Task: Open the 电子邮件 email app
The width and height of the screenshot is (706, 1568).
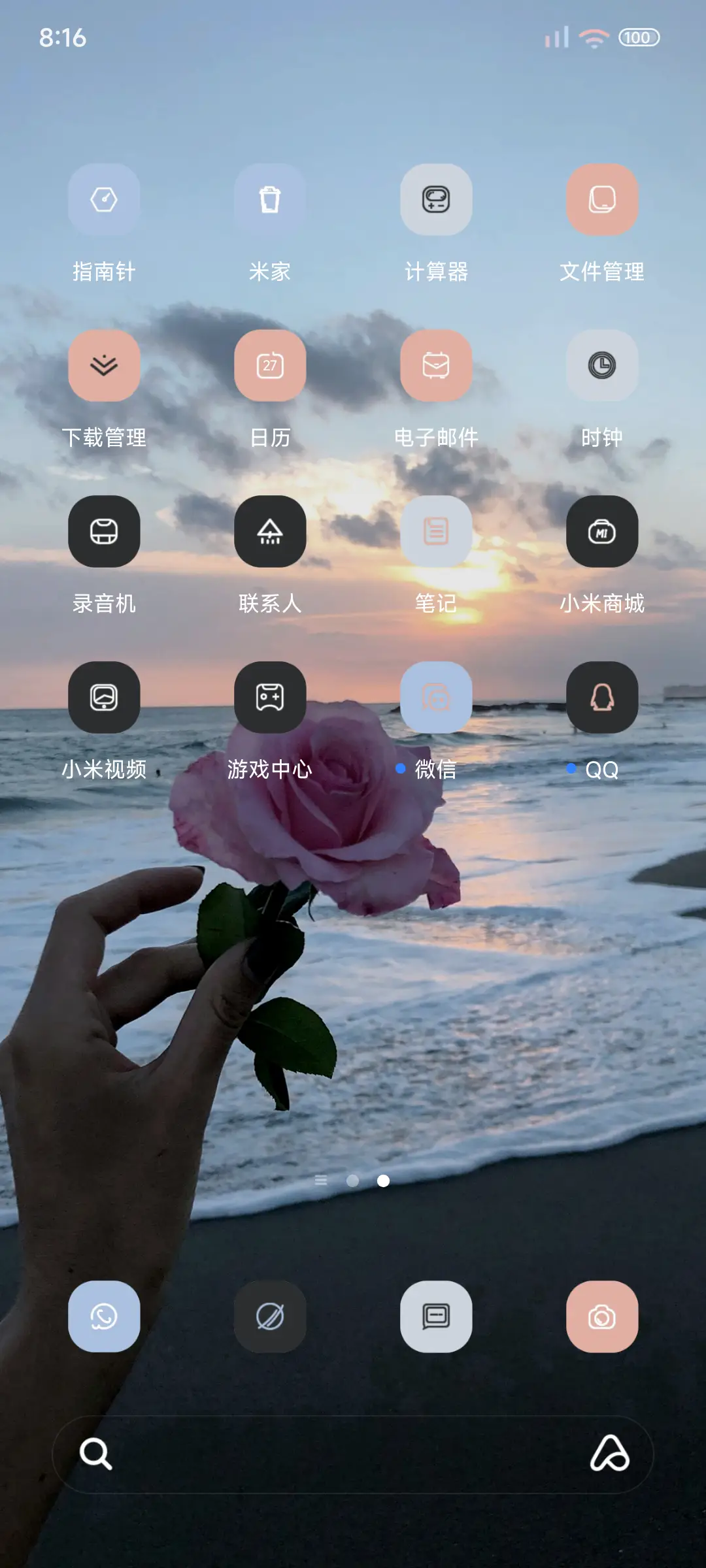Action: tap(437, 366)
